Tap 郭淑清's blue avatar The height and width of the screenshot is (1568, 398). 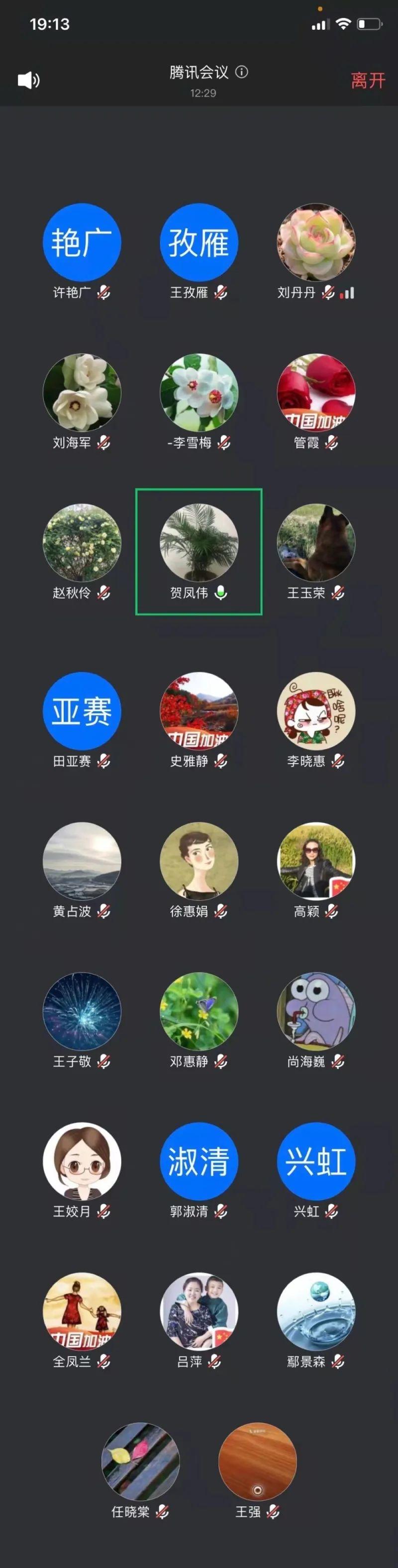[x=199, y=1161]
